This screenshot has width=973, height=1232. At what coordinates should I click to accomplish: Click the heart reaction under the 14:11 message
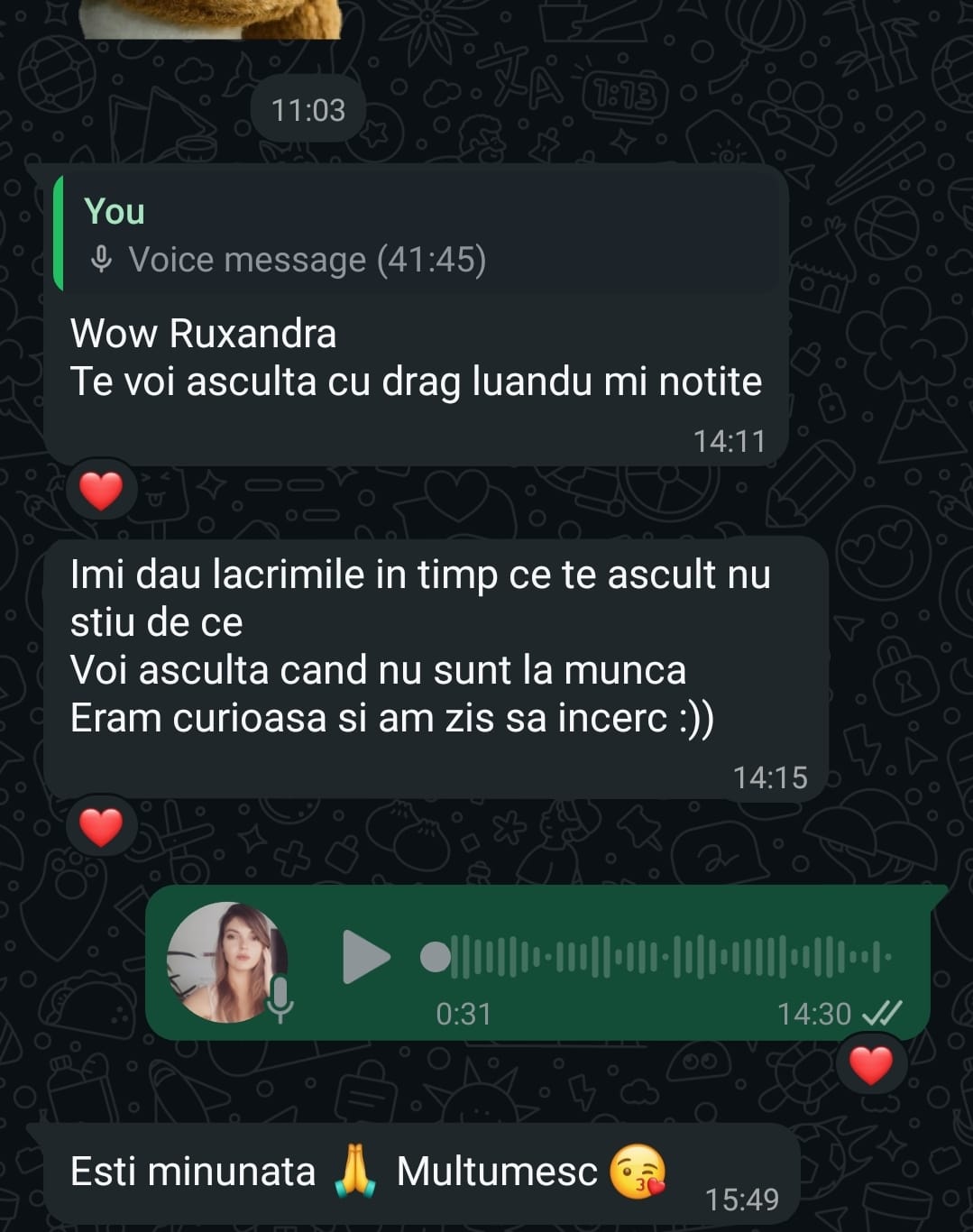[x=102, y=491]
